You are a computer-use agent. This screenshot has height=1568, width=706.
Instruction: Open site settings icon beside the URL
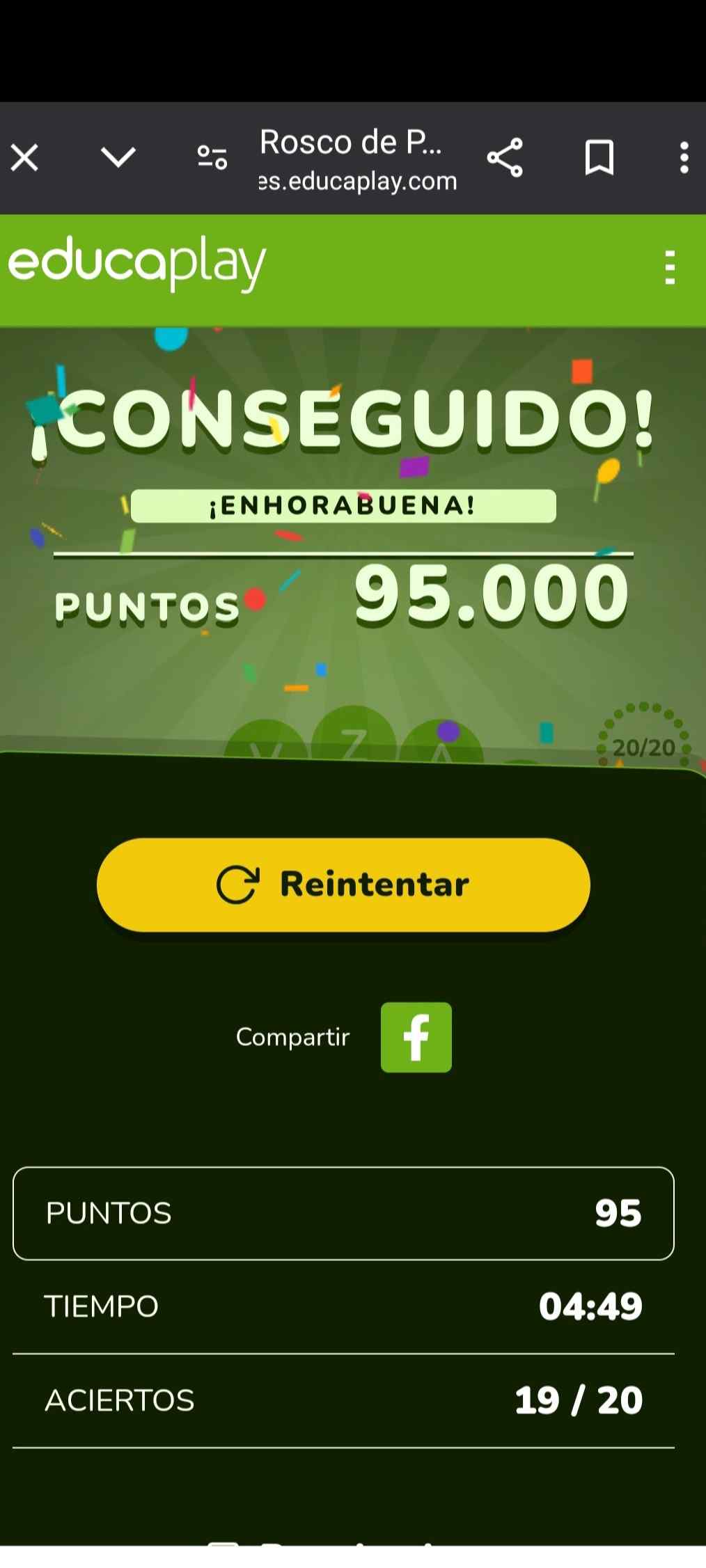(212, 158)
